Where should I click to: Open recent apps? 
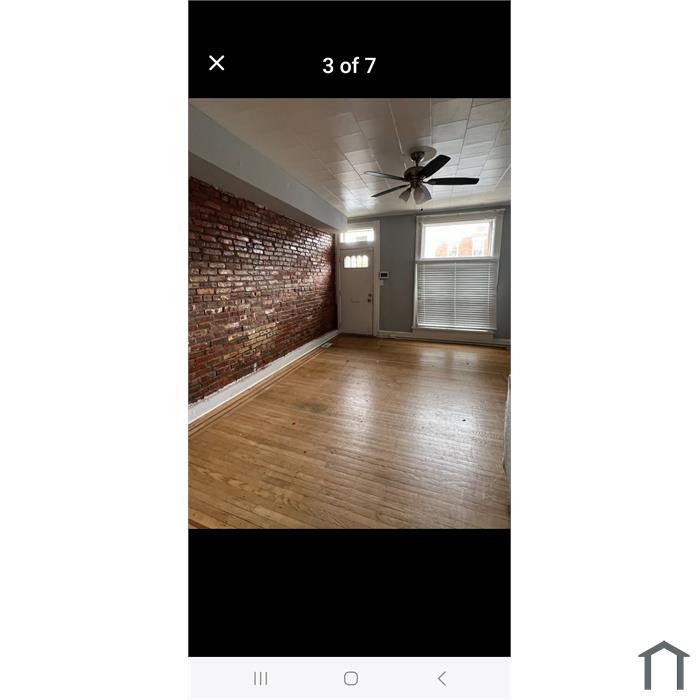pyautogui.click(x=260, y=678)
